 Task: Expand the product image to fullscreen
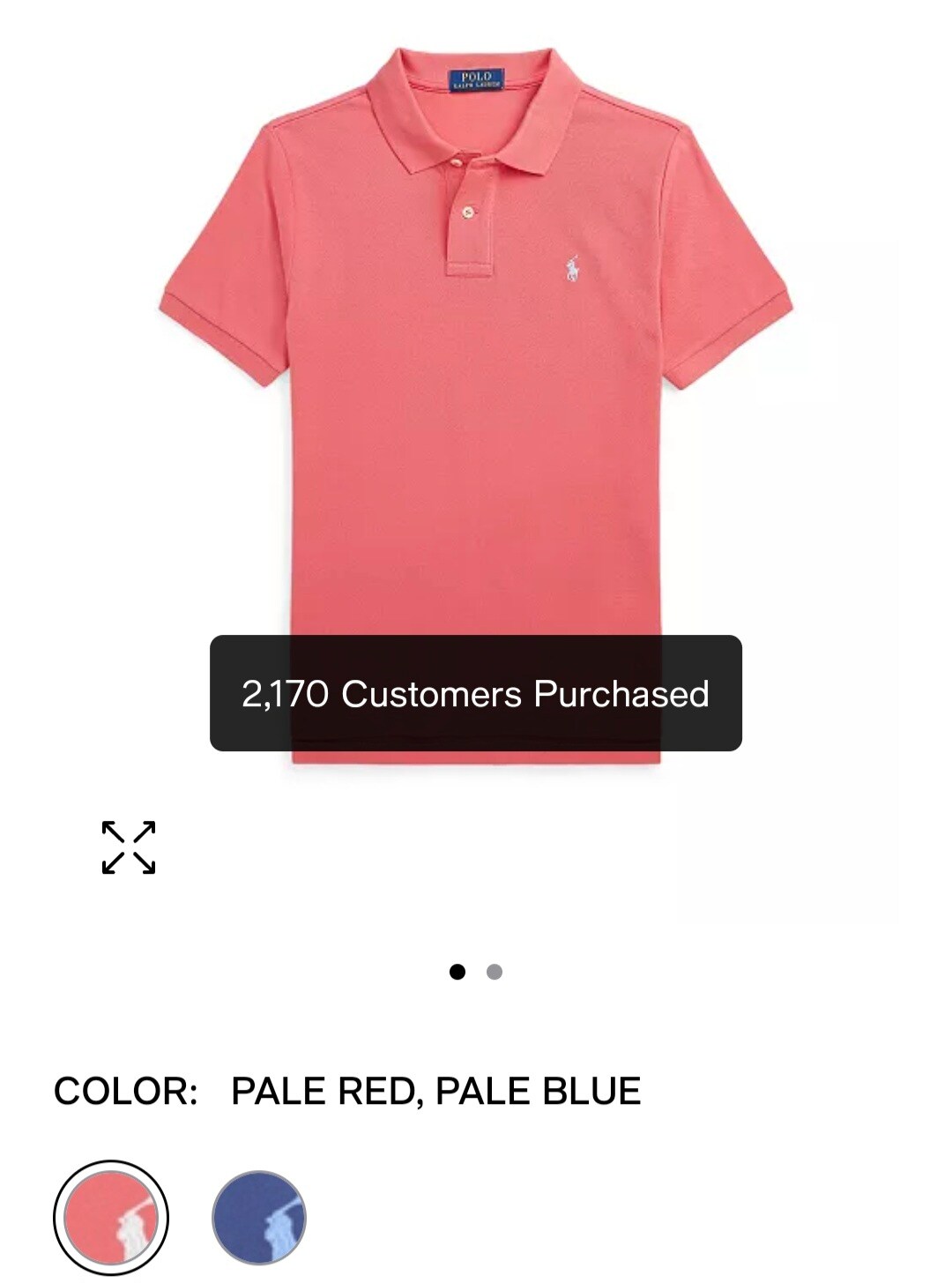[x=129, y=847]
